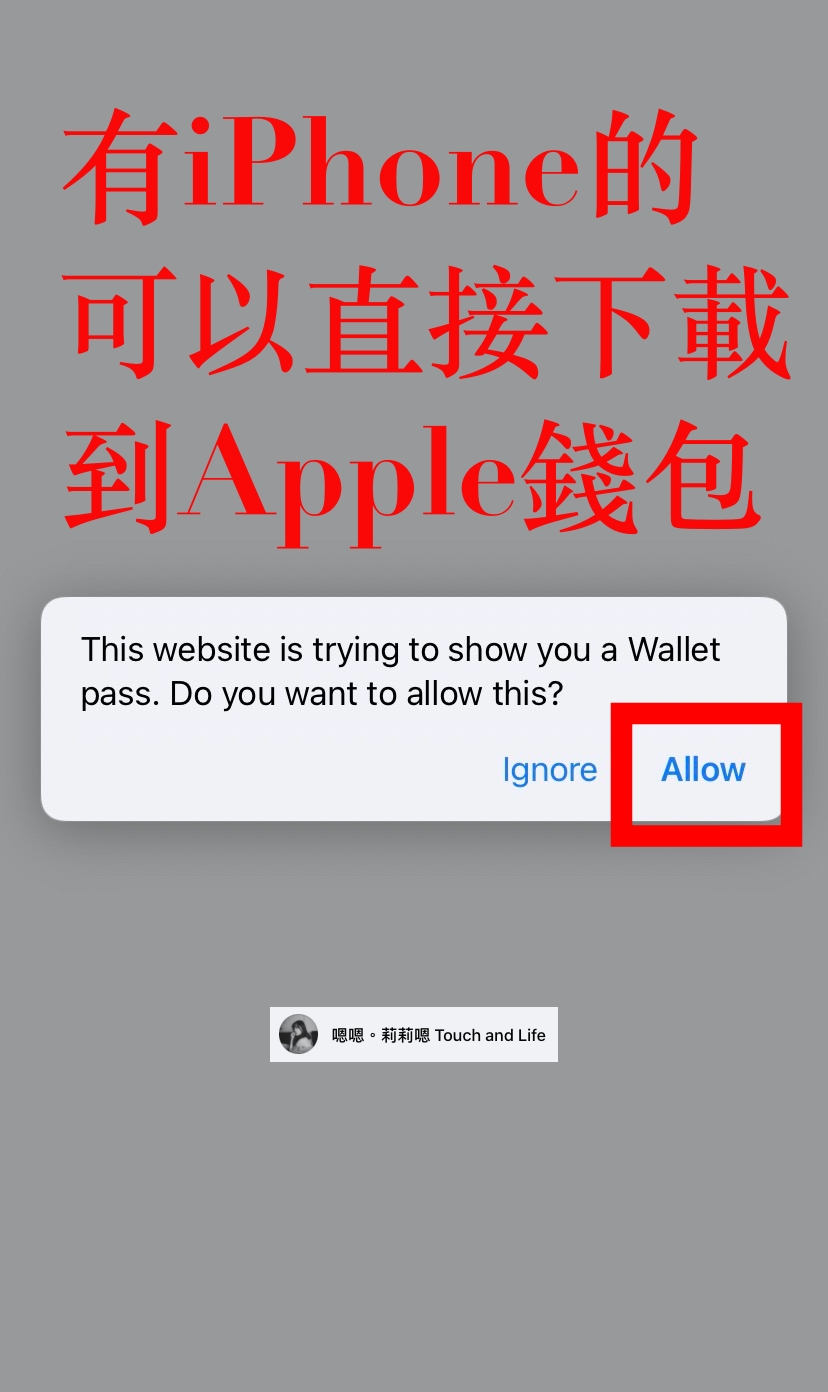Image resolution: width=828 pixels, height=1392 pixels.
Task: Ignore the Wallet pass request
Action: click(x=549, y=770)
